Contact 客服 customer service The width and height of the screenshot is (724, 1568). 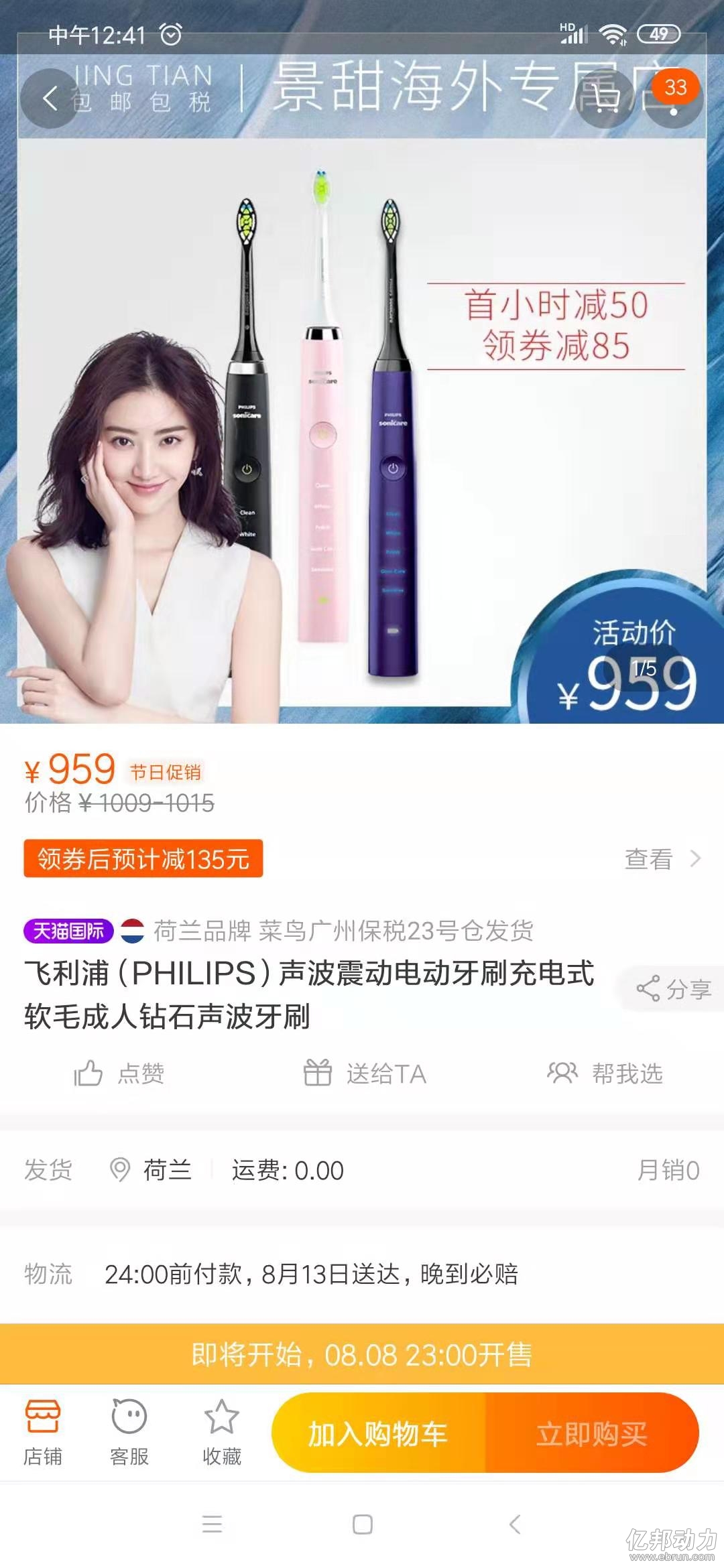coord(129,1433)
